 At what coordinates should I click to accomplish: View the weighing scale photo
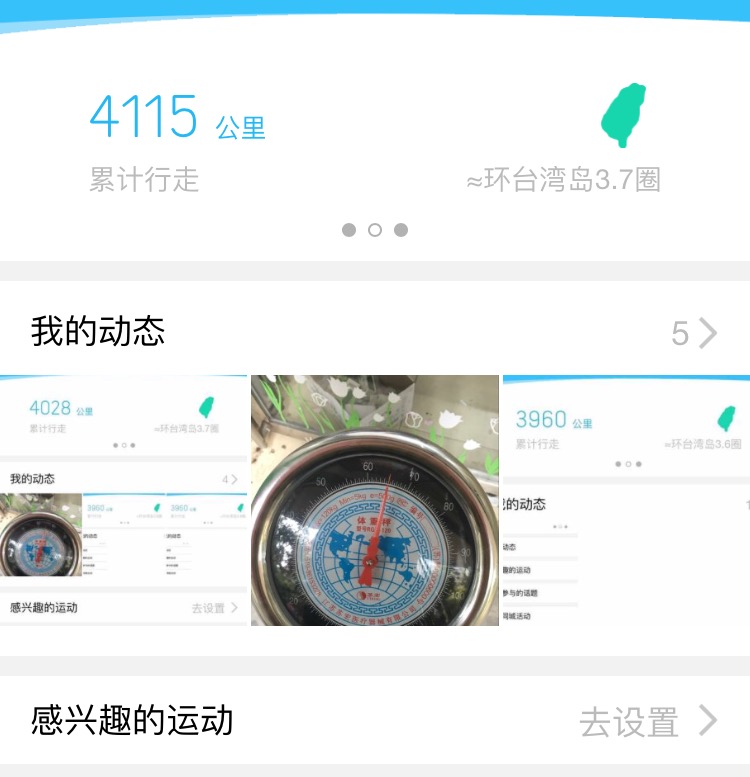(374, 500)
